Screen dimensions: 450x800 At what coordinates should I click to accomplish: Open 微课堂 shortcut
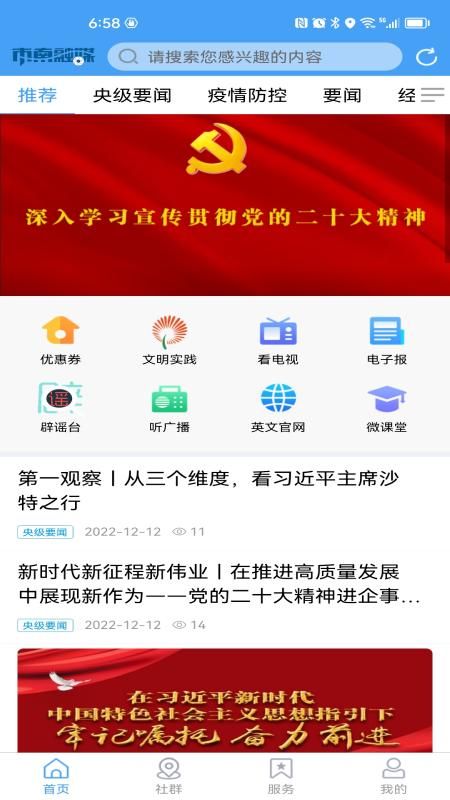point(387,408)
